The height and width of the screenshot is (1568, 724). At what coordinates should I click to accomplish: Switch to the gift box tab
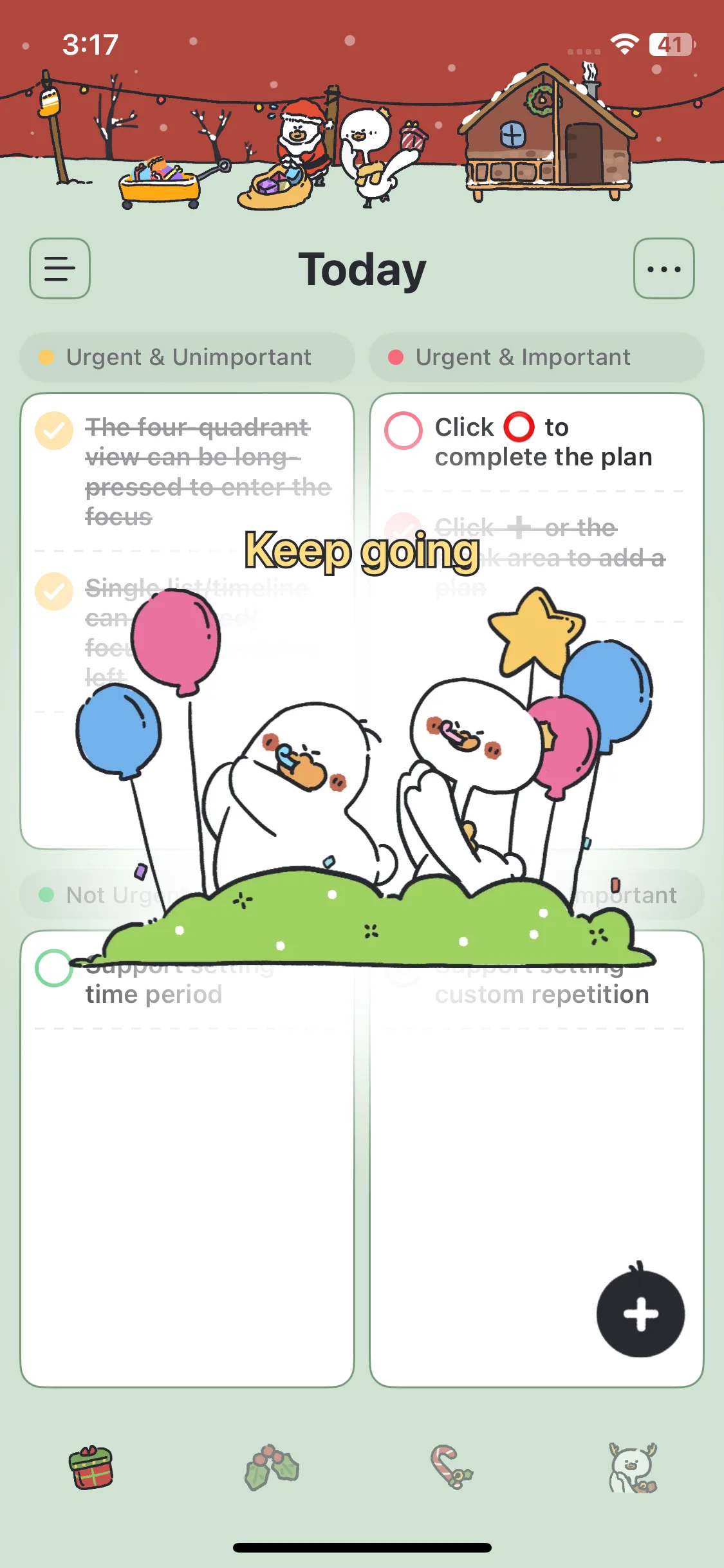click(x=91, y=1468)
